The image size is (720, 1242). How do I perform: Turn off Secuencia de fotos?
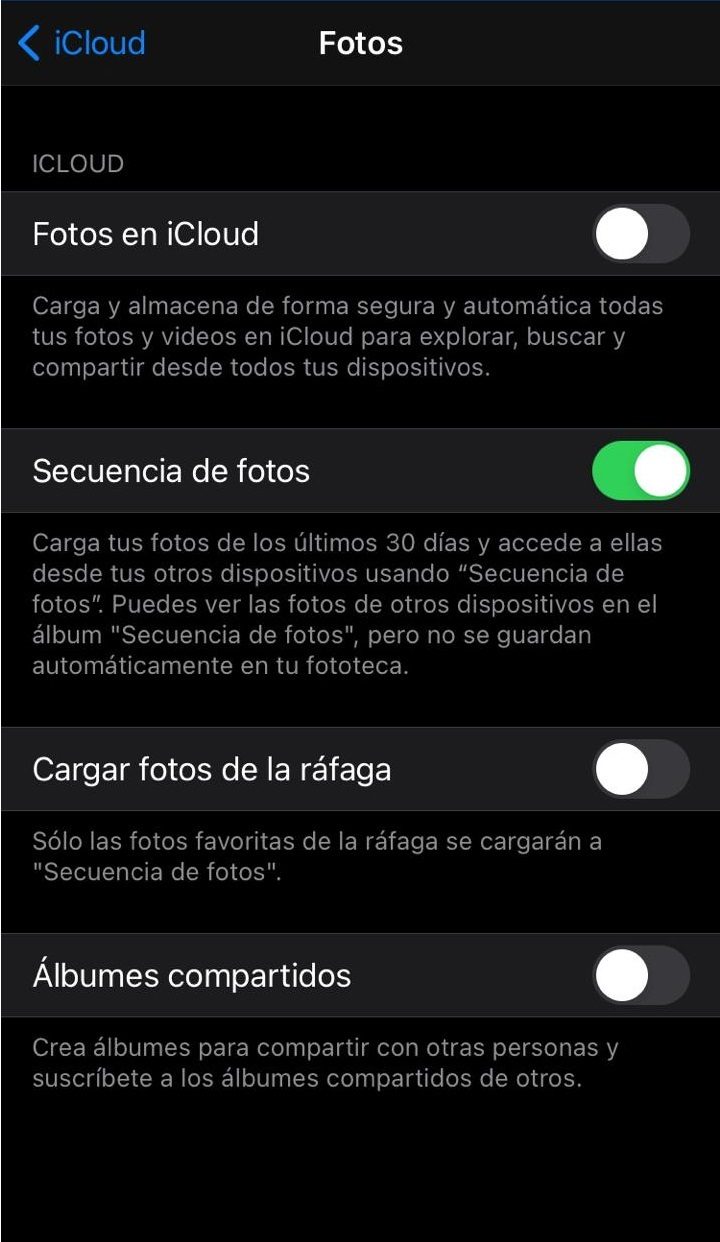[x=641, y=471]
